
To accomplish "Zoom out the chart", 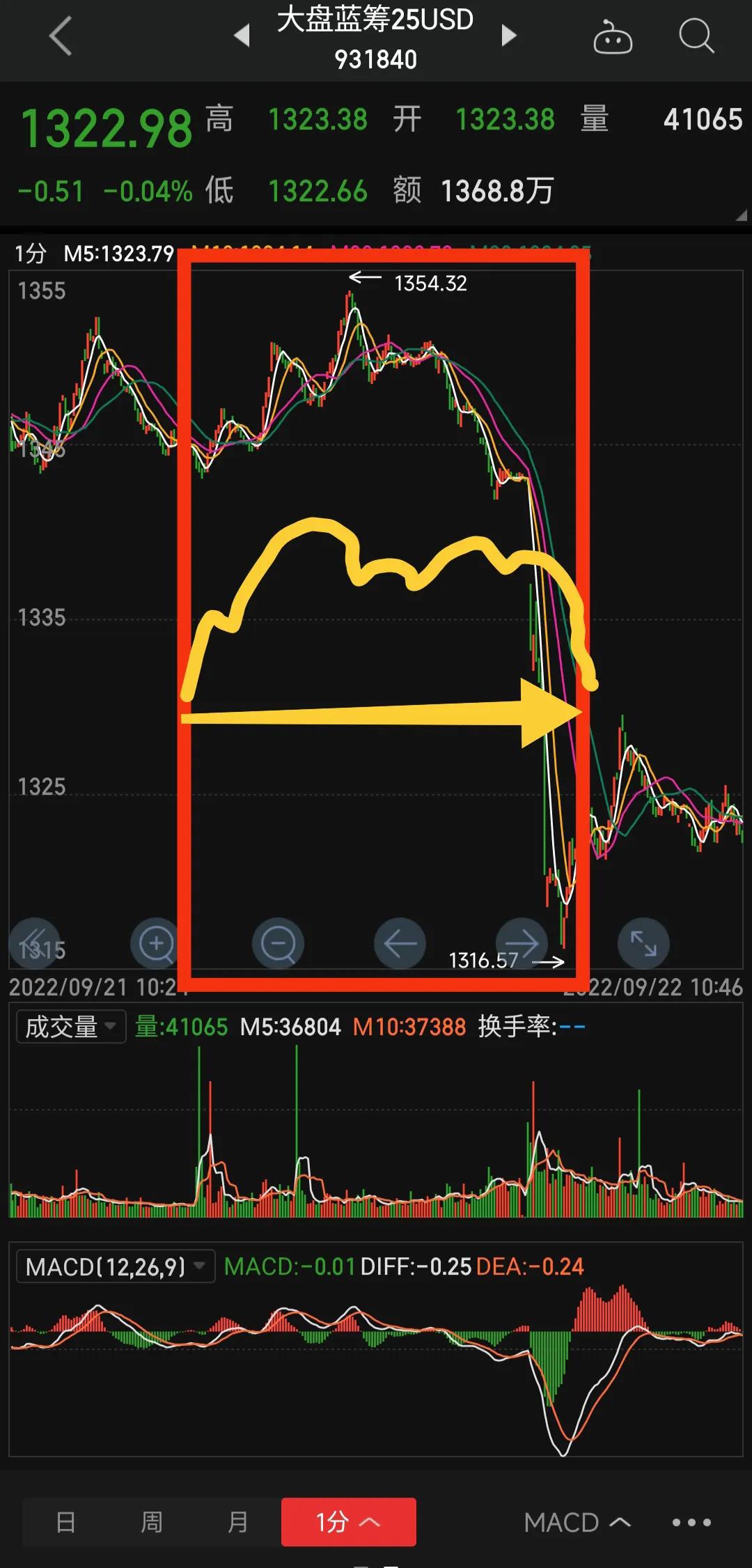I will tap(278, 945).
